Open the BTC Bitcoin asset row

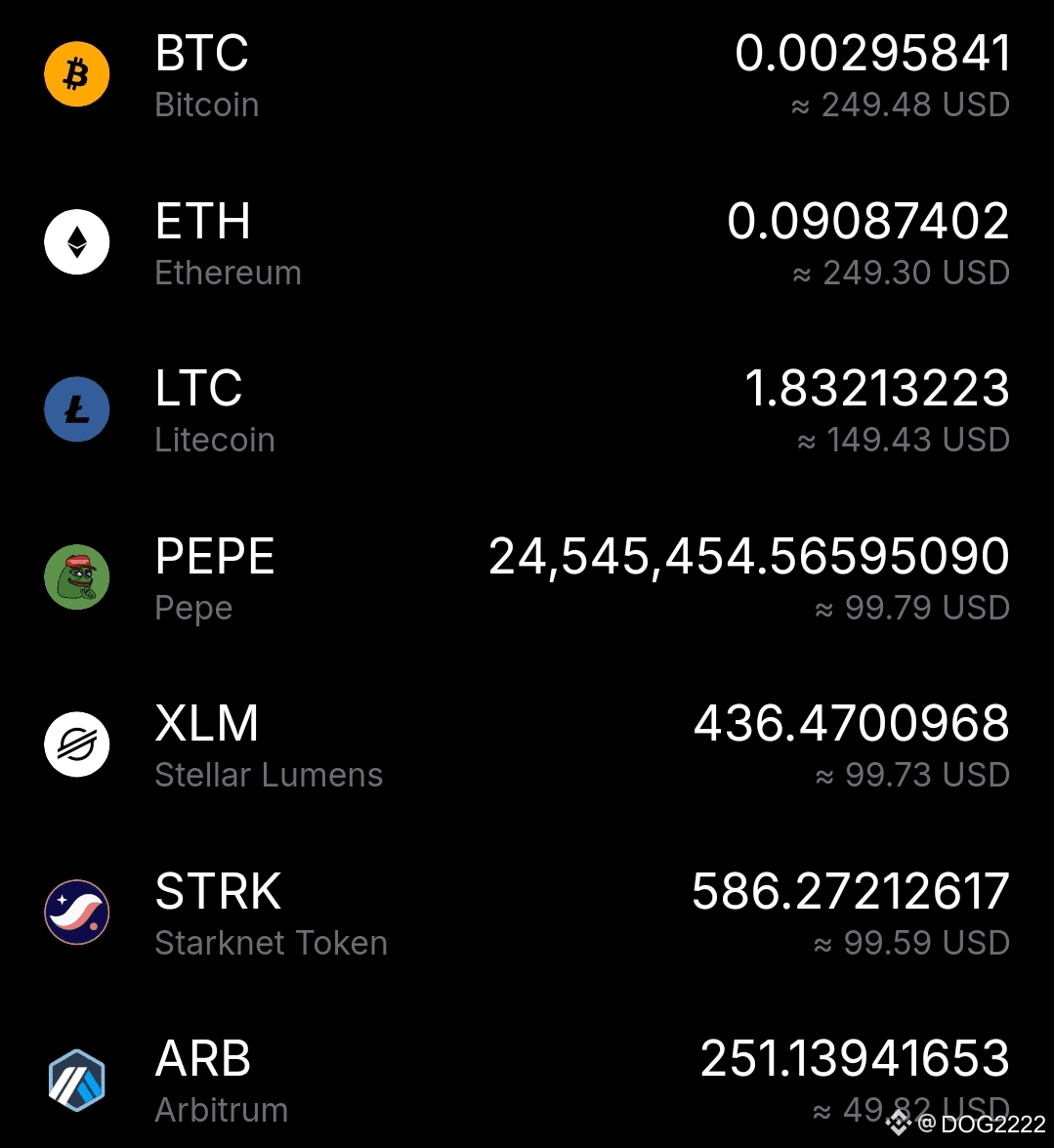527,75
